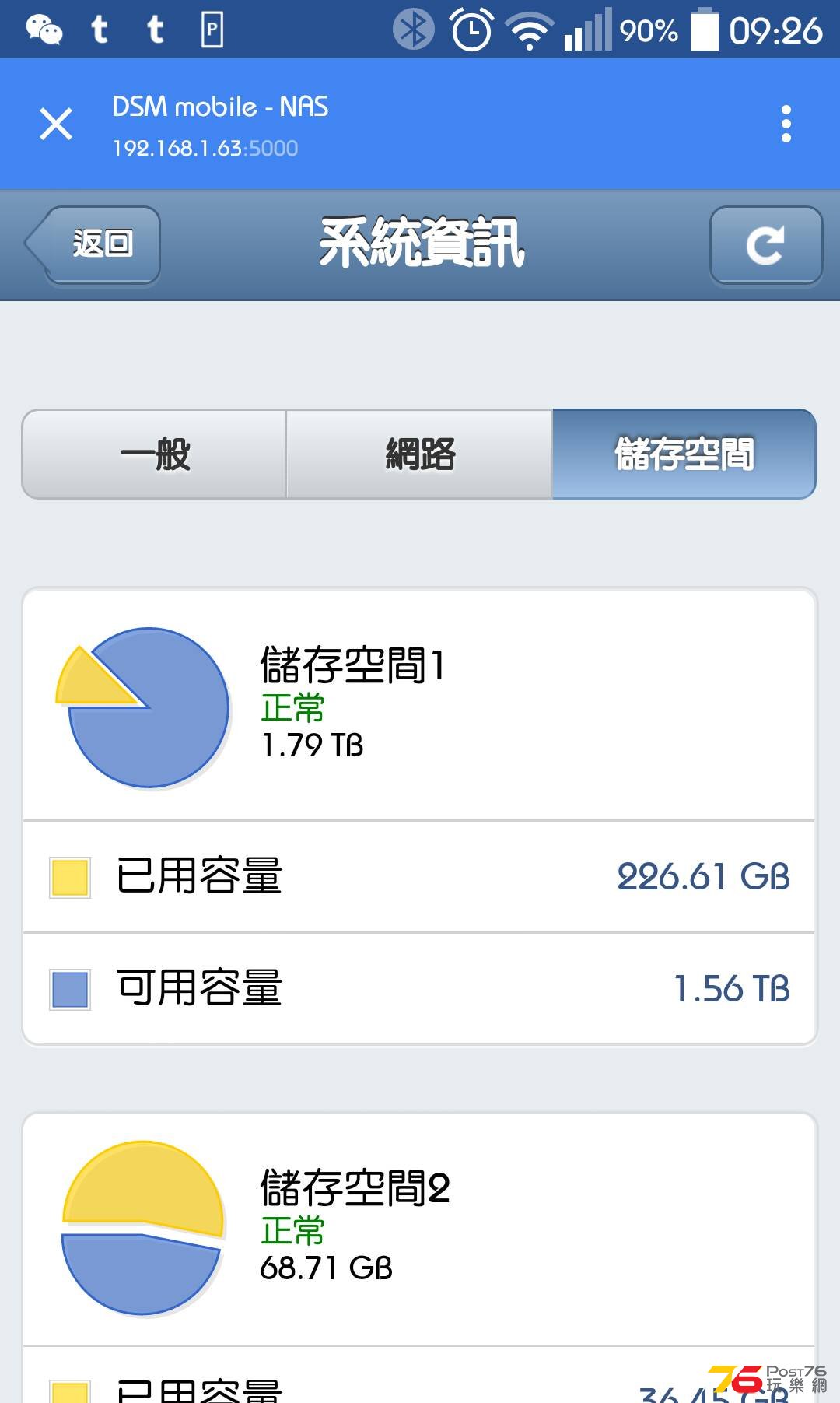Tap the refresh icon to reload system info
The width and height of the screenshot is (840, 1403).
click(x=766, y=245)
